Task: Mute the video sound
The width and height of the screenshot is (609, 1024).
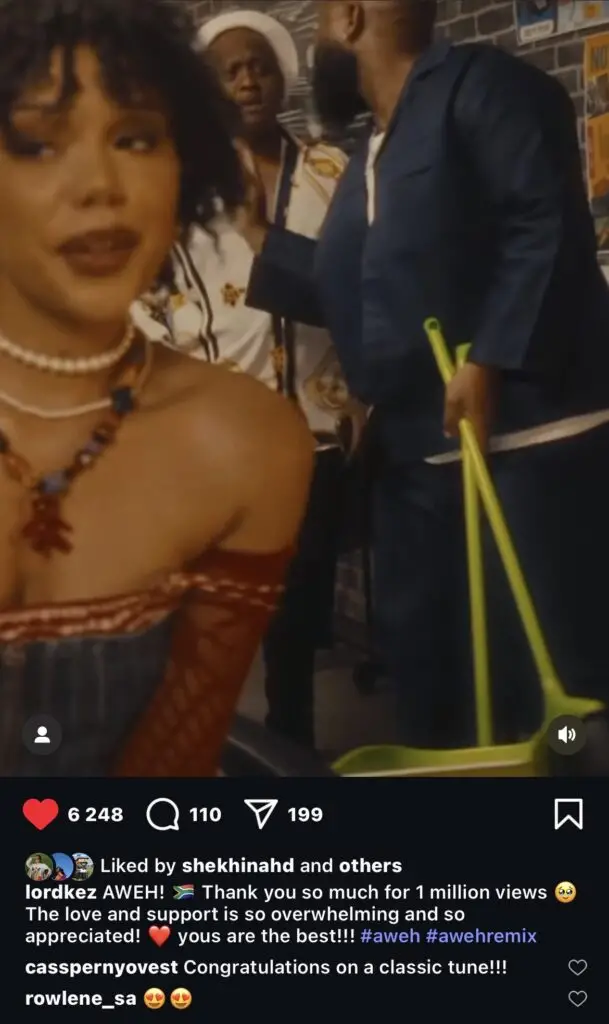Action: click(x=567, y=735)
